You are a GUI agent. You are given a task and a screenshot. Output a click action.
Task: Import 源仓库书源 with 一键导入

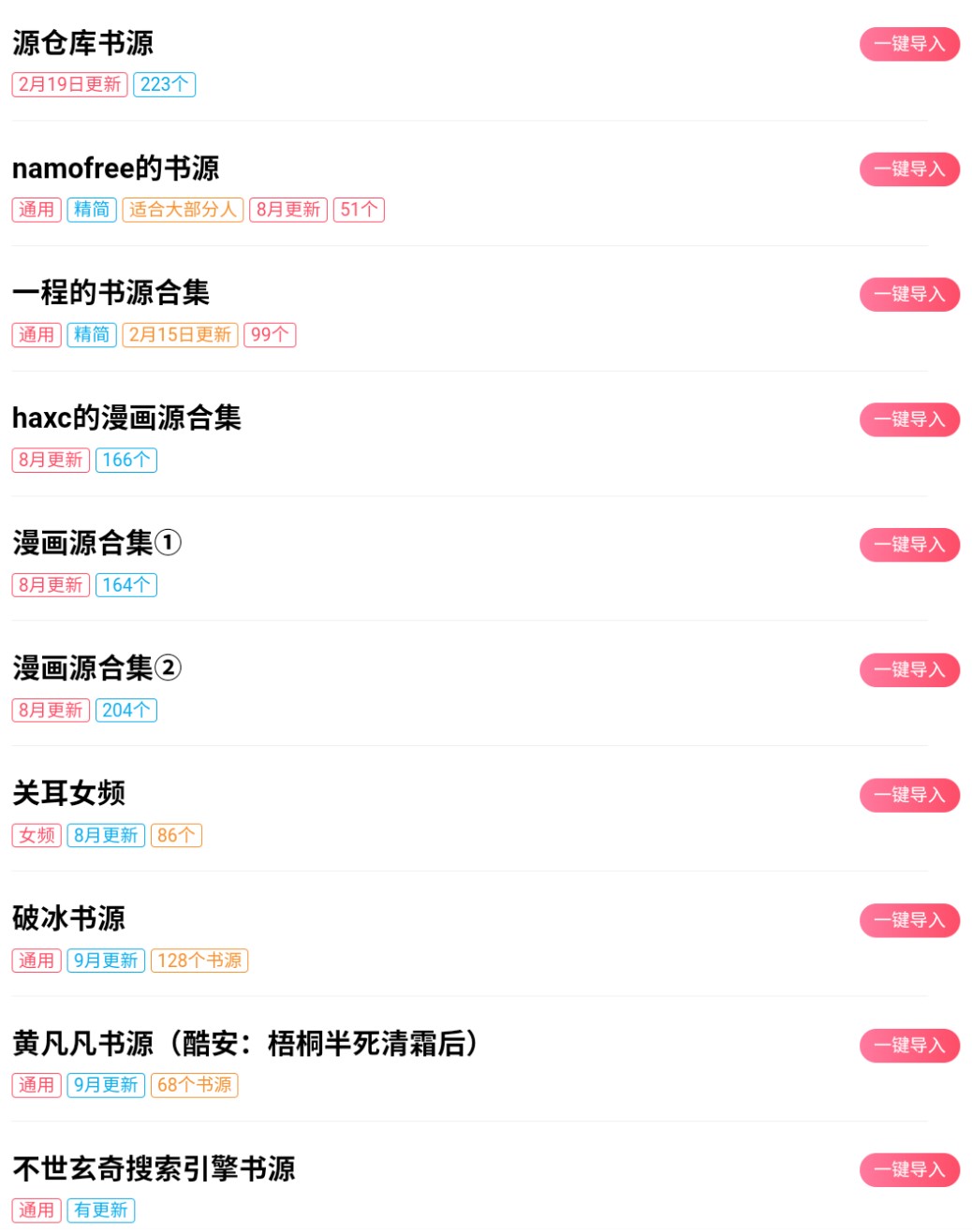[x=909, y=44]
